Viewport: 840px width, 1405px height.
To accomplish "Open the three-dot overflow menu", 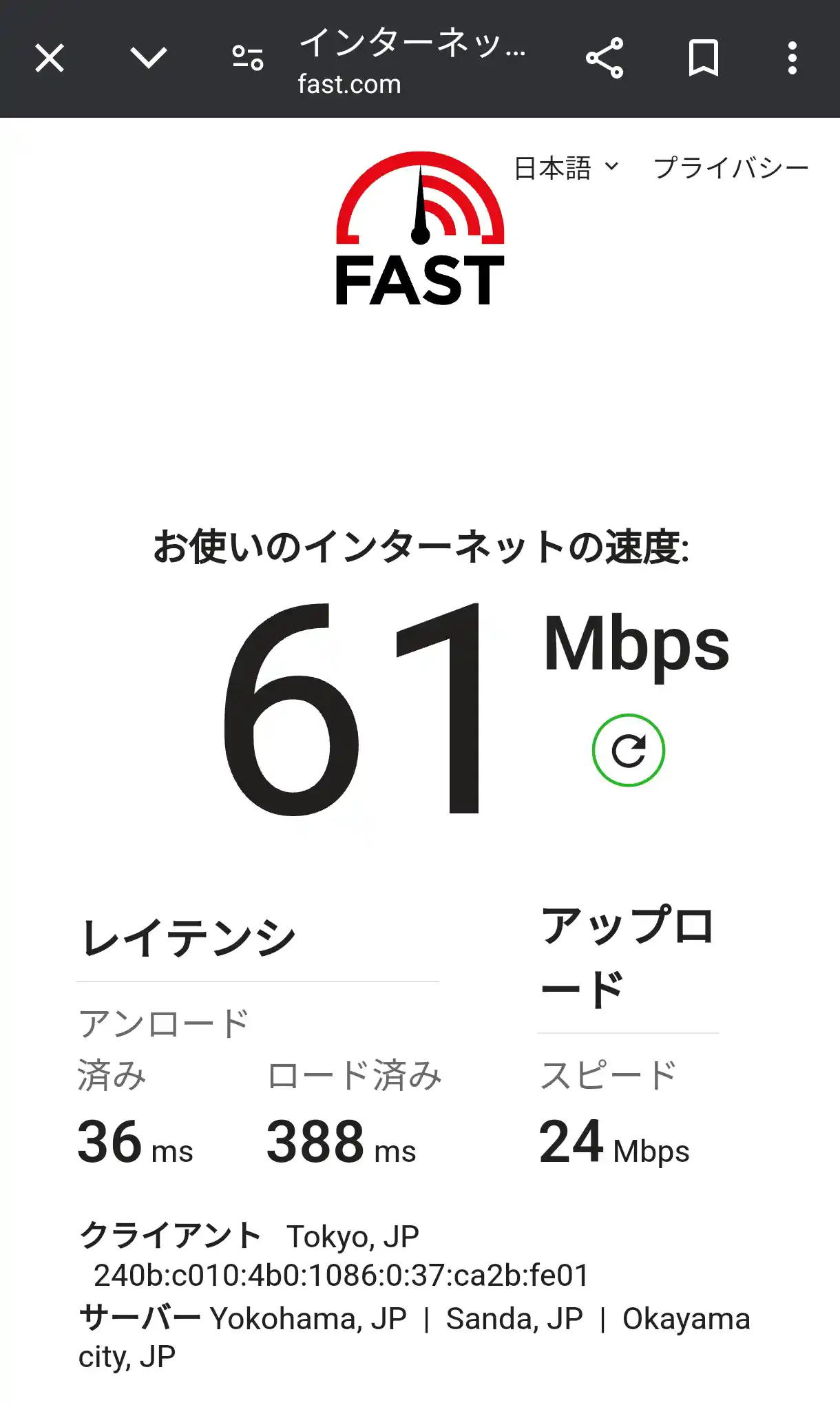I will click(x=793, y=58).
